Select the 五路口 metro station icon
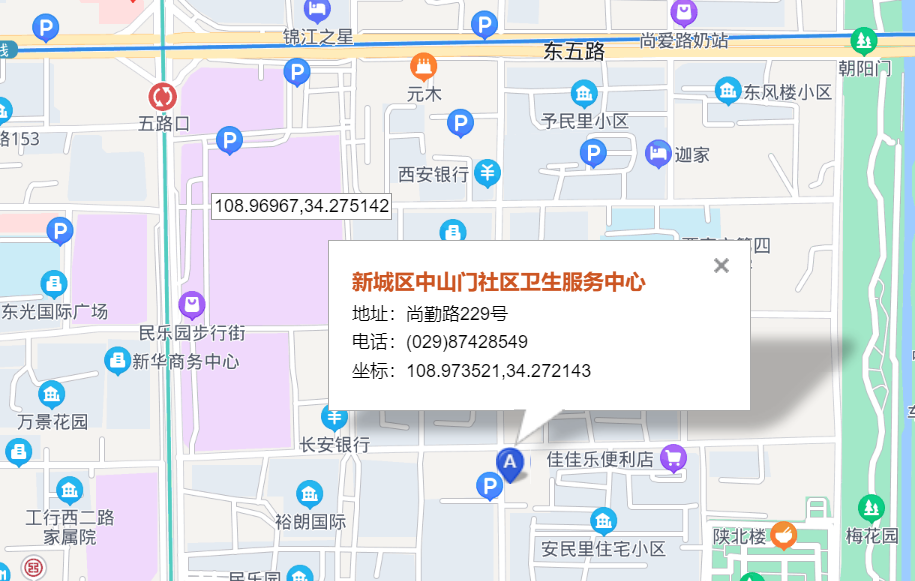Screen dimensions: 915x581 (x=162, y=97)
